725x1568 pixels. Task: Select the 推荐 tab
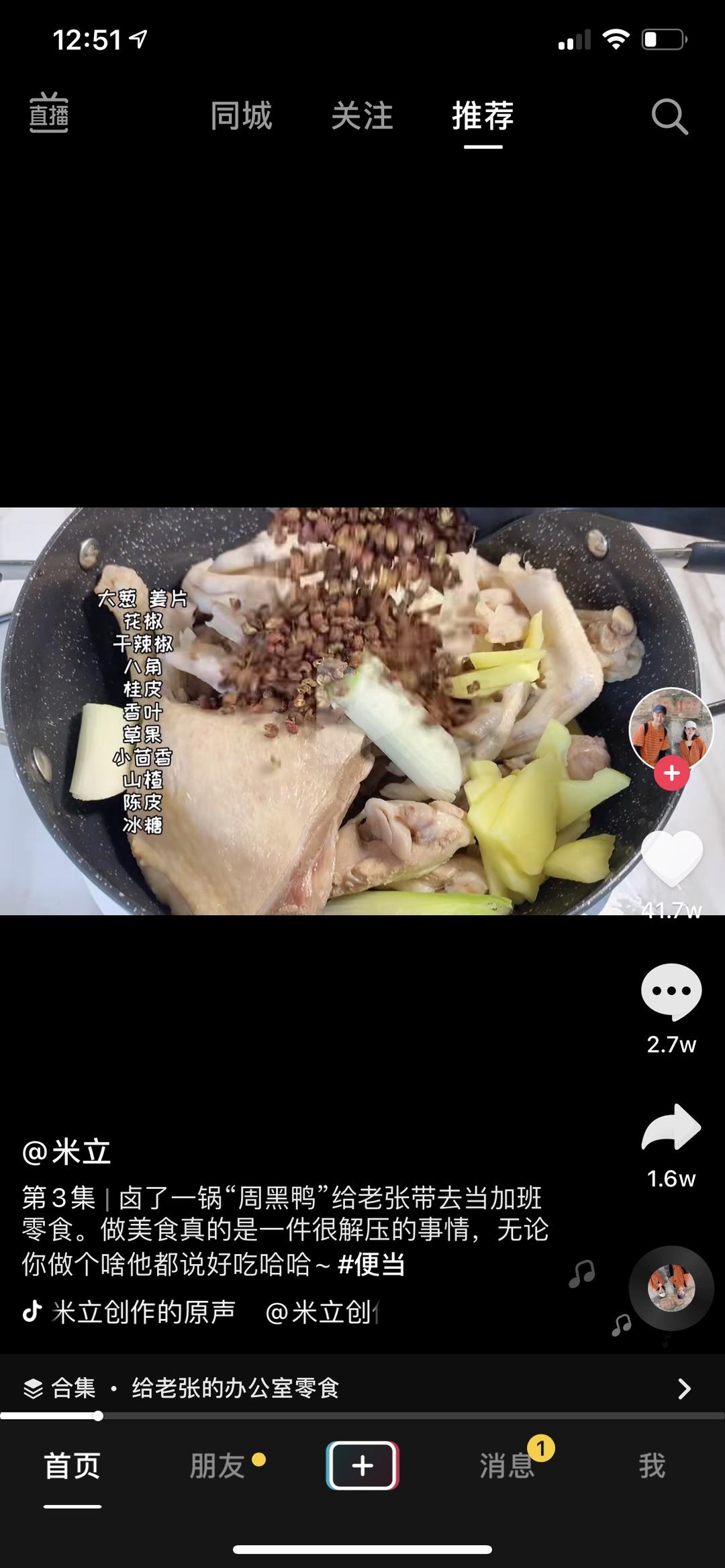483,115
